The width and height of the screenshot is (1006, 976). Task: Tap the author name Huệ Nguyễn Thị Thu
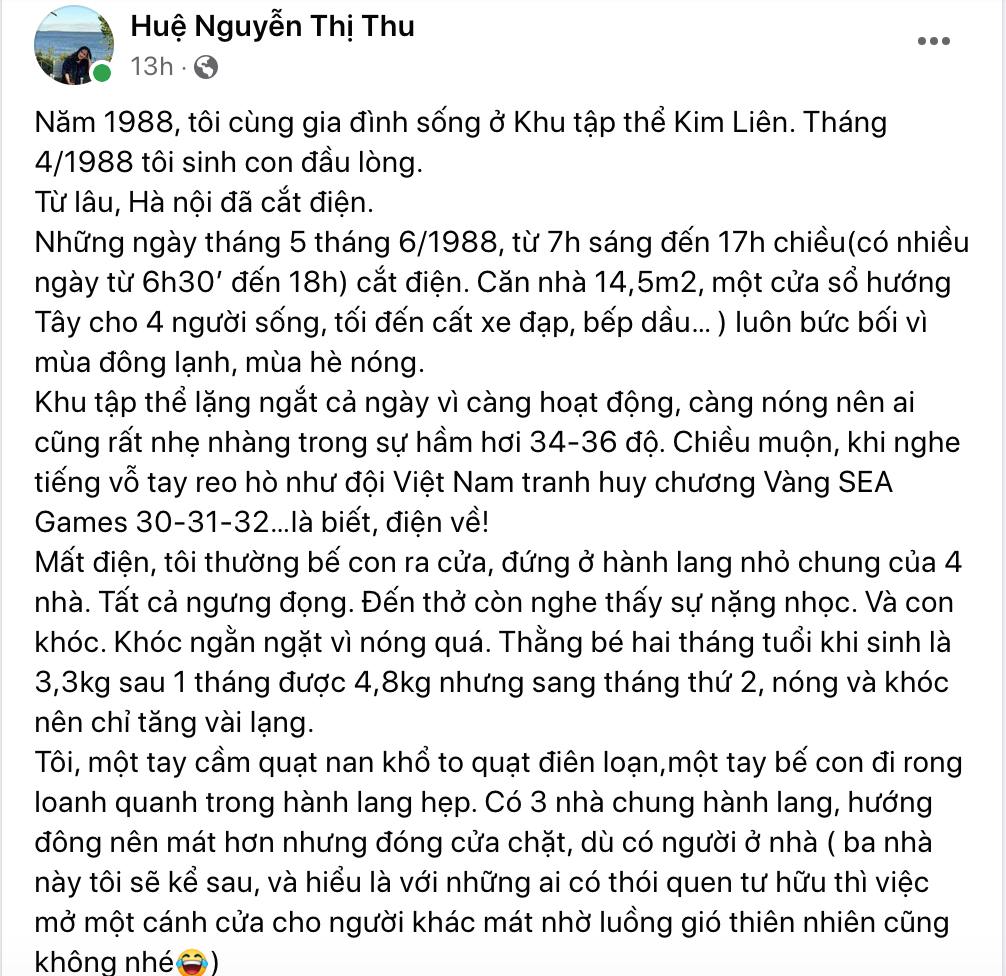272,26
